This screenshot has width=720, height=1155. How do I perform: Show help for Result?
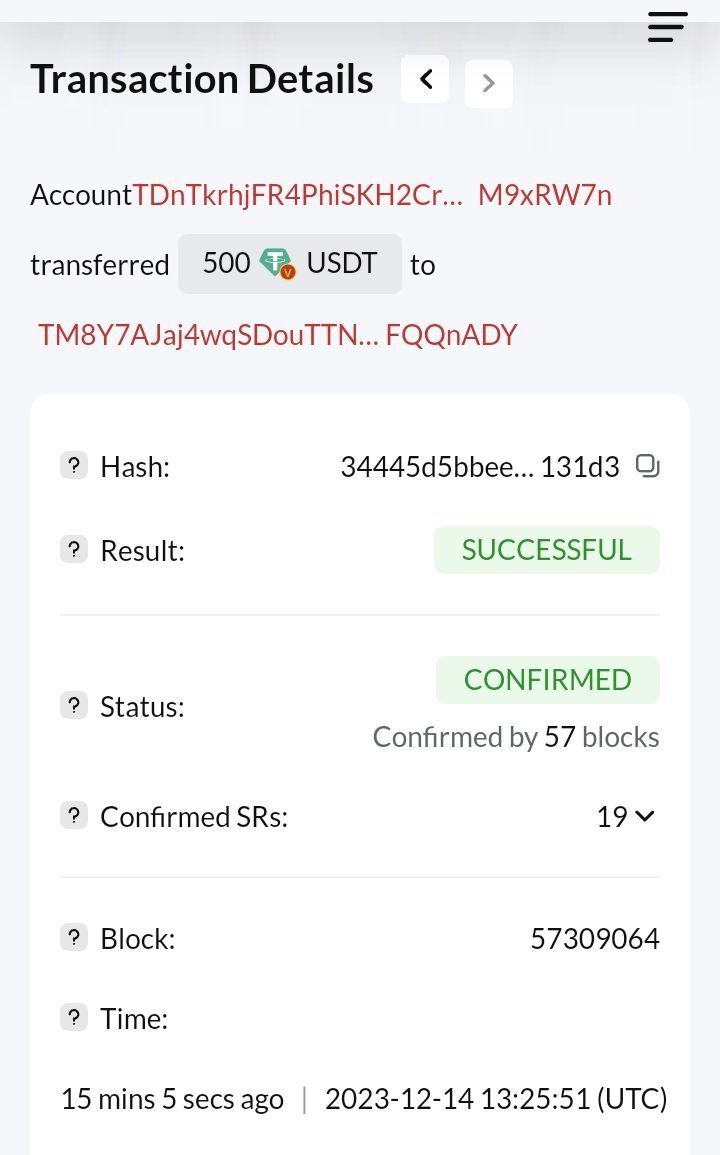[x=74, y=549]
